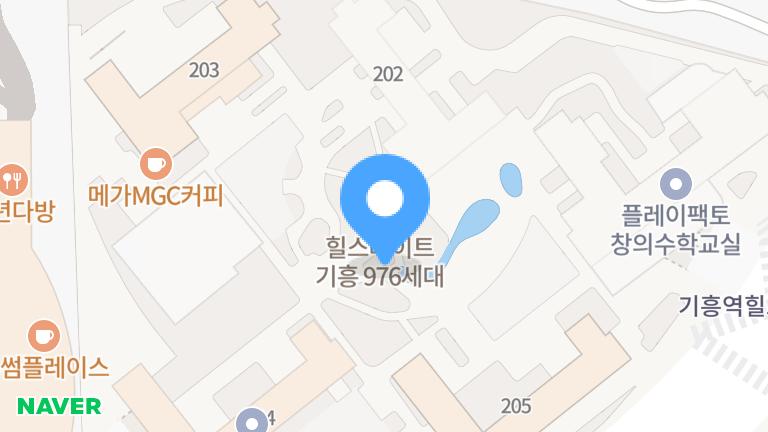Open the 메가MGC커피 cafe marker

coord(155,161)
